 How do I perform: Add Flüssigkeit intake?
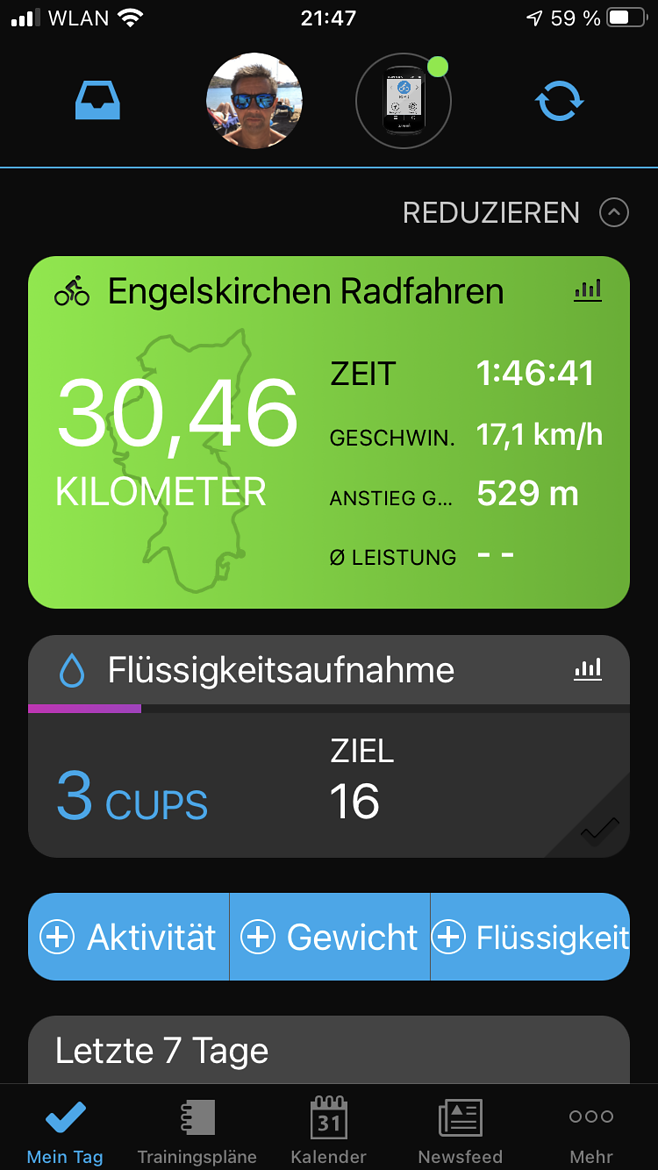[x=530, y=937]
